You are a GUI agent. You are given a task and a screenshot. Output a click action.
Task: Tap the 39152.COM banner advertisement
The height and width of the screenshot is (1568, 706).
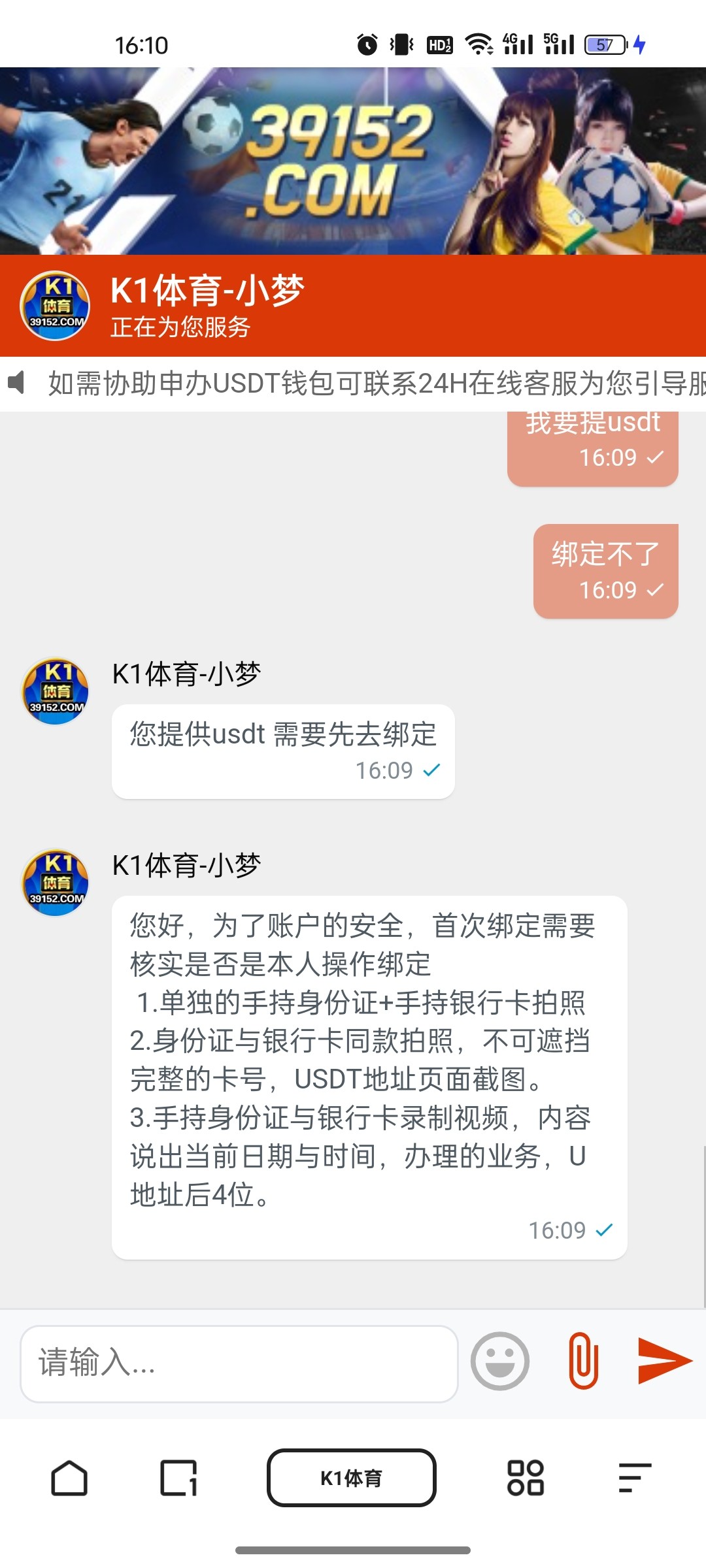tap(353, 160)
